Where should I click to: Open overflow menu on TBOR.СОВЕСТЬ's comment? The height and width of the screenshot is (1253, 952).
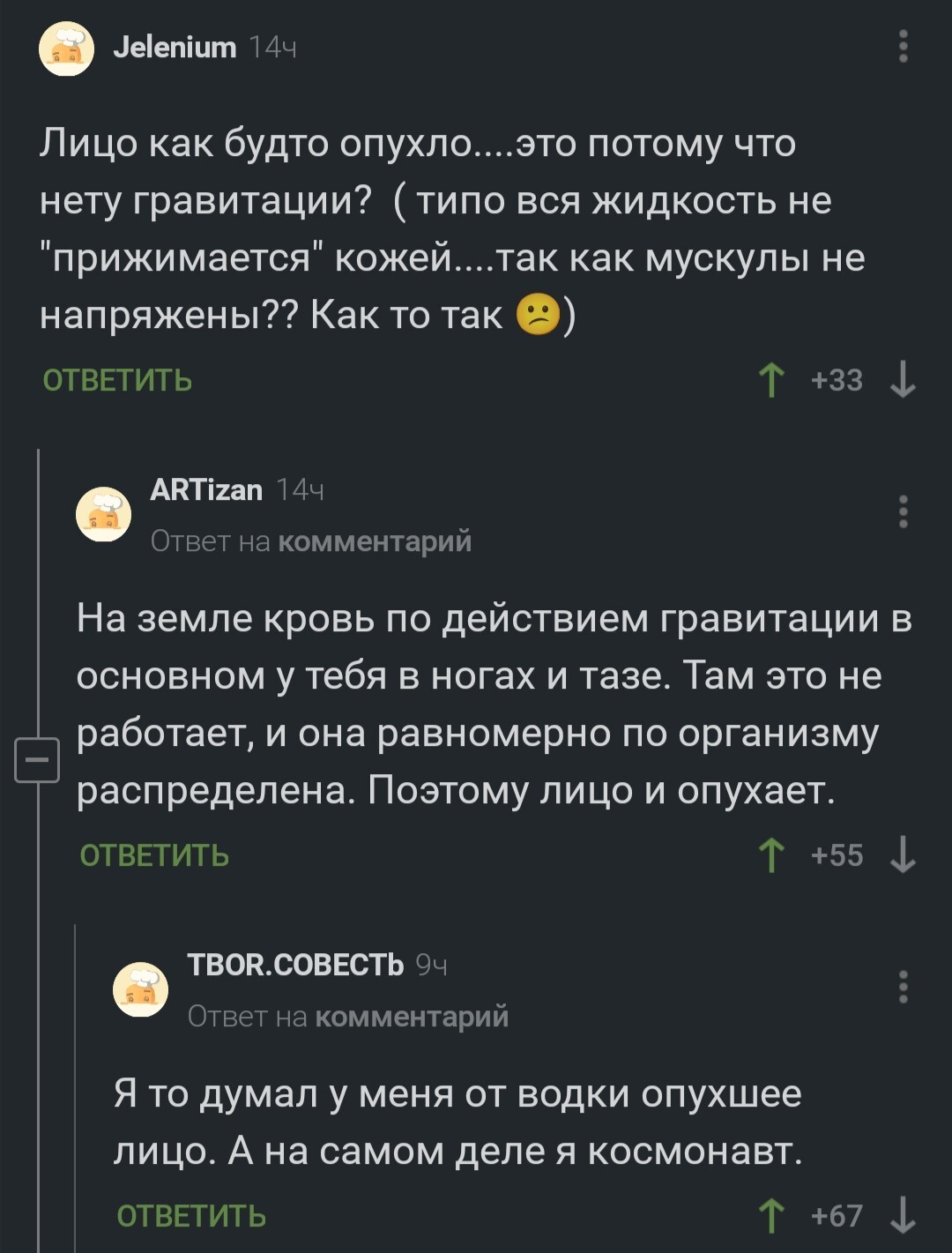point(903,987)
